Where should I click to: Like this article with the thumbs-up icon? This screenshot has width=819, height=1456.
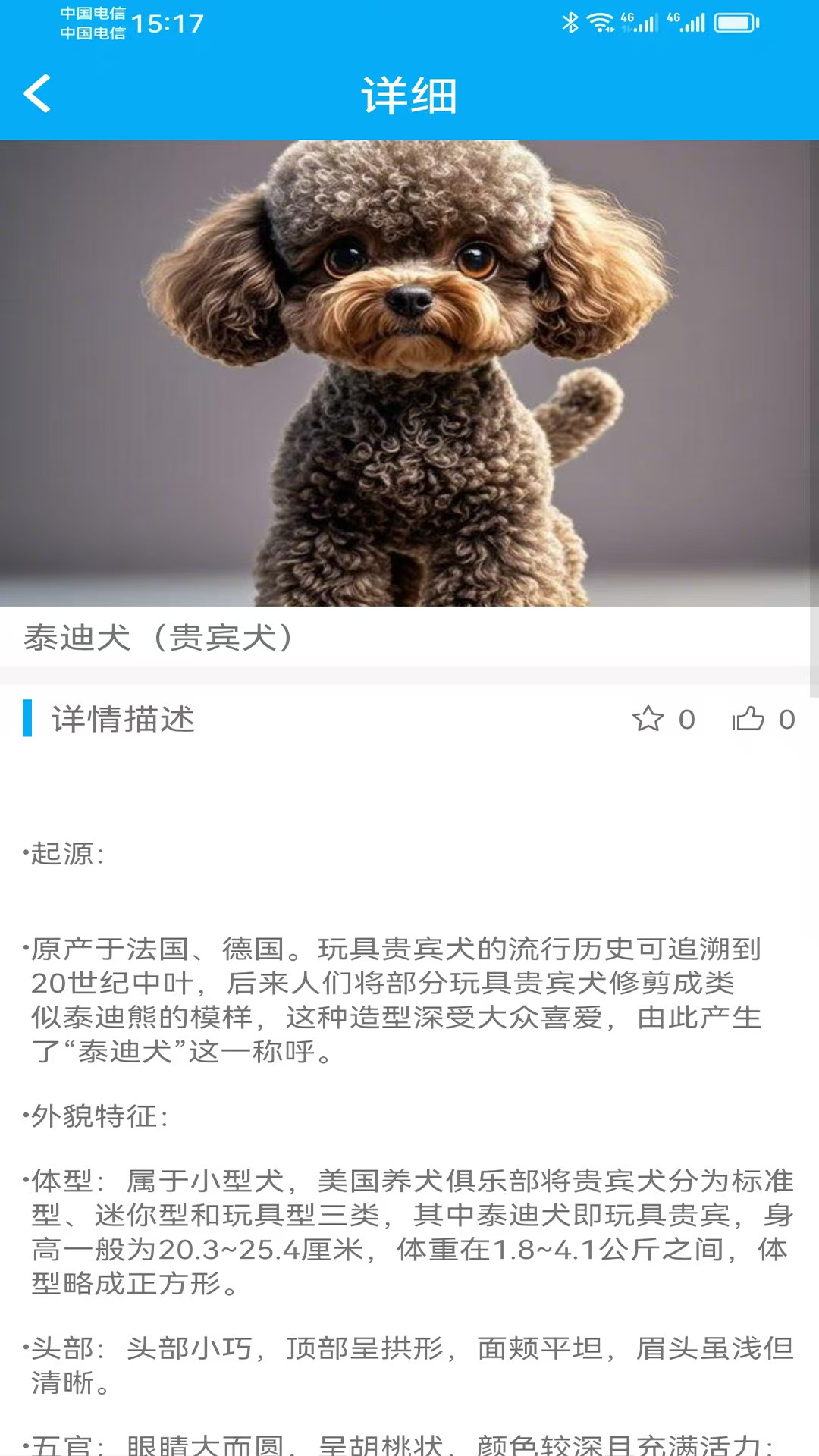pyautogui.click(x=748, y=719)
